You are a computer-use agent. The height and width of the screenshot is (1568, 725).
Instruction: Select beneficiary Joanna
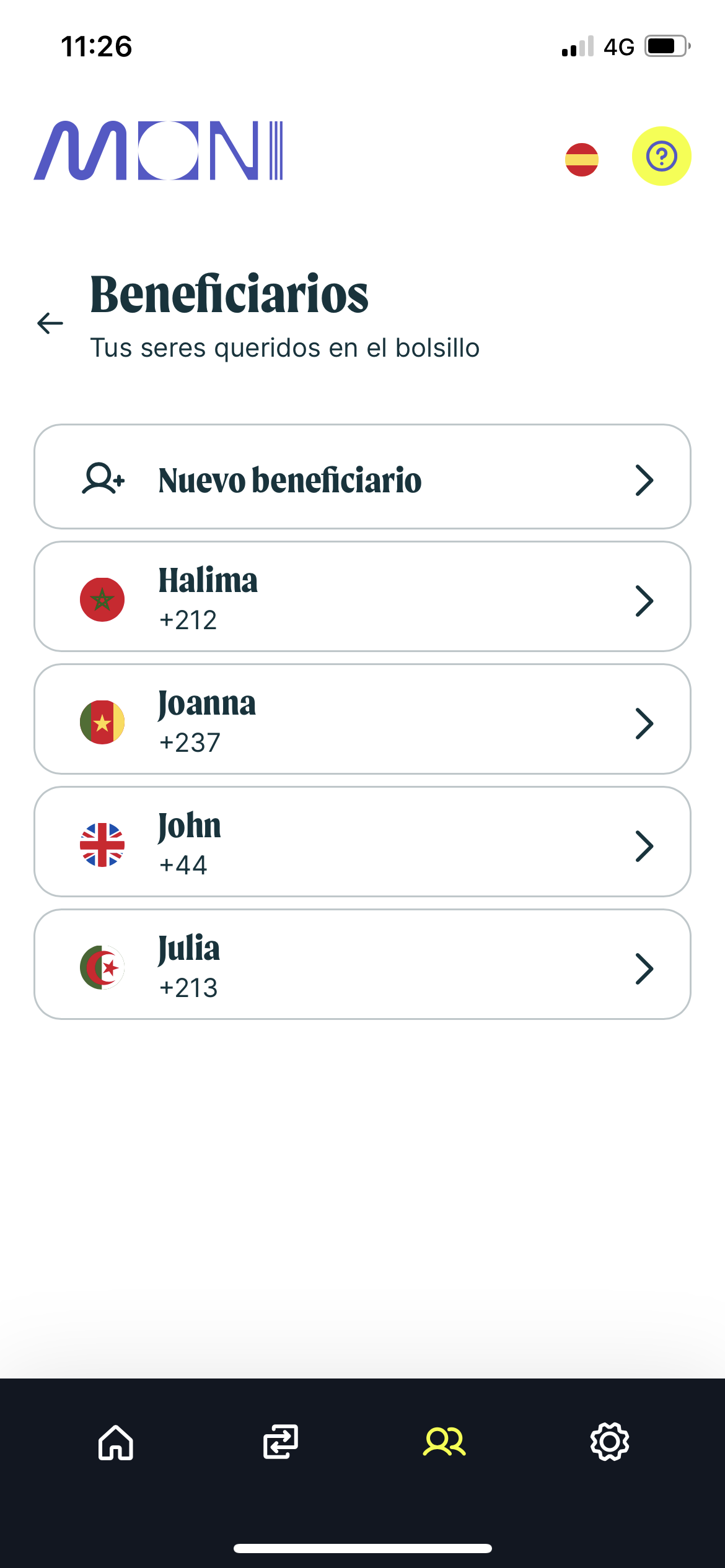point(362,720)
